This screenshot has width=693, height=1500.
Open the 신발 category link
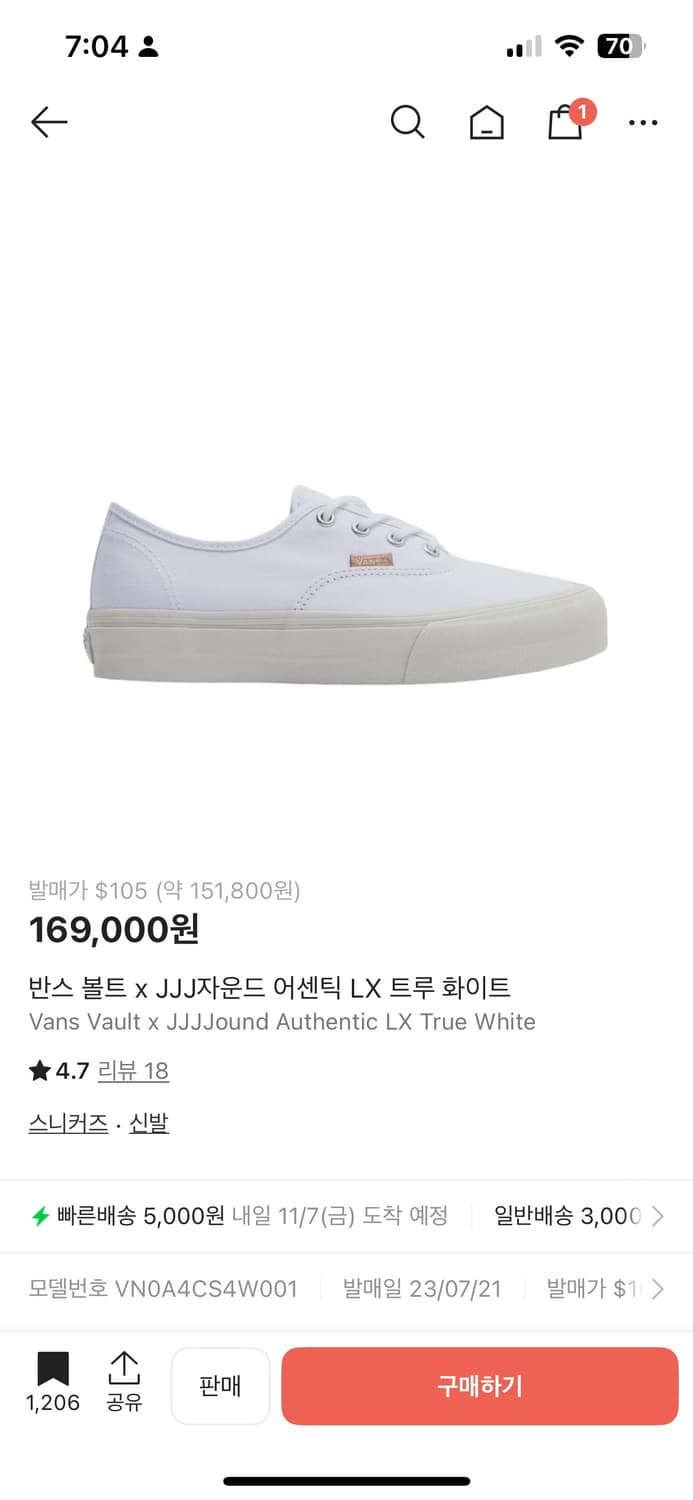point(149,1123)
